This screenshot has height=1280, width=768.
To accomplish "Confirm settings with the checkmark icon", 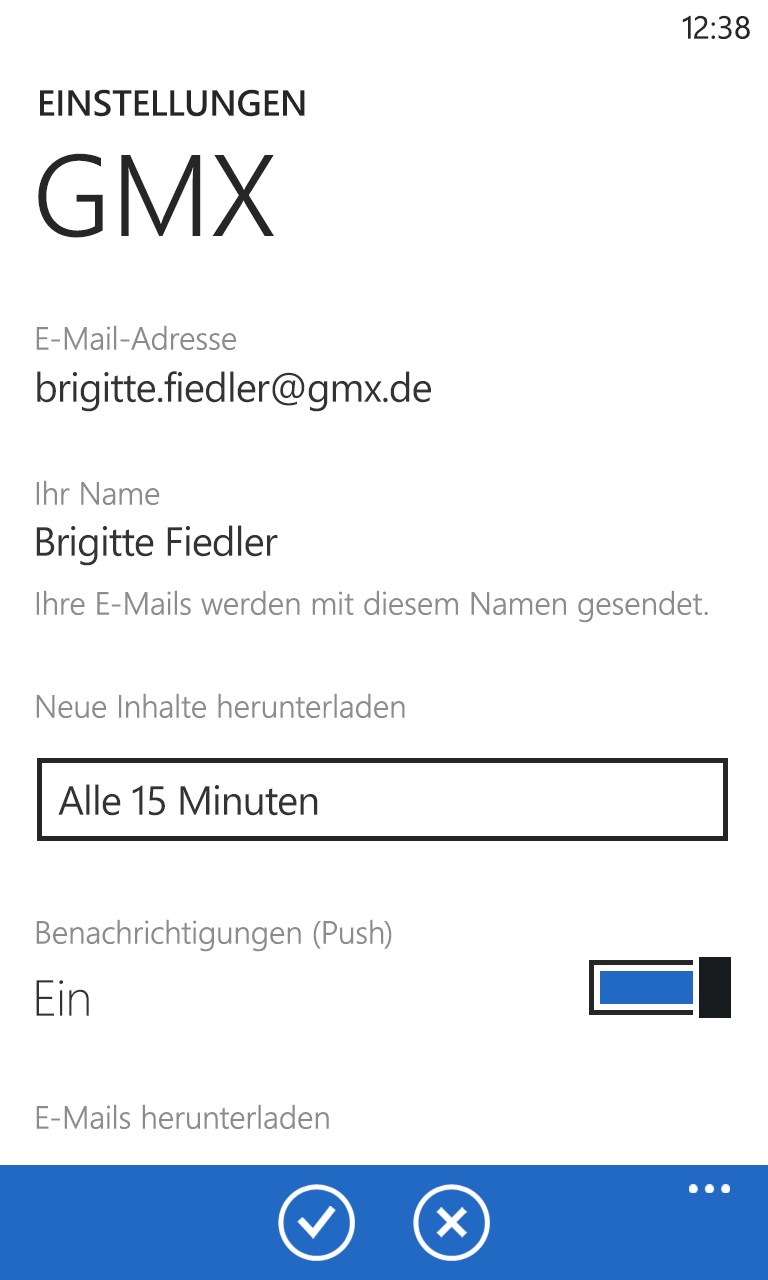I will click(x=316, y=1222).
